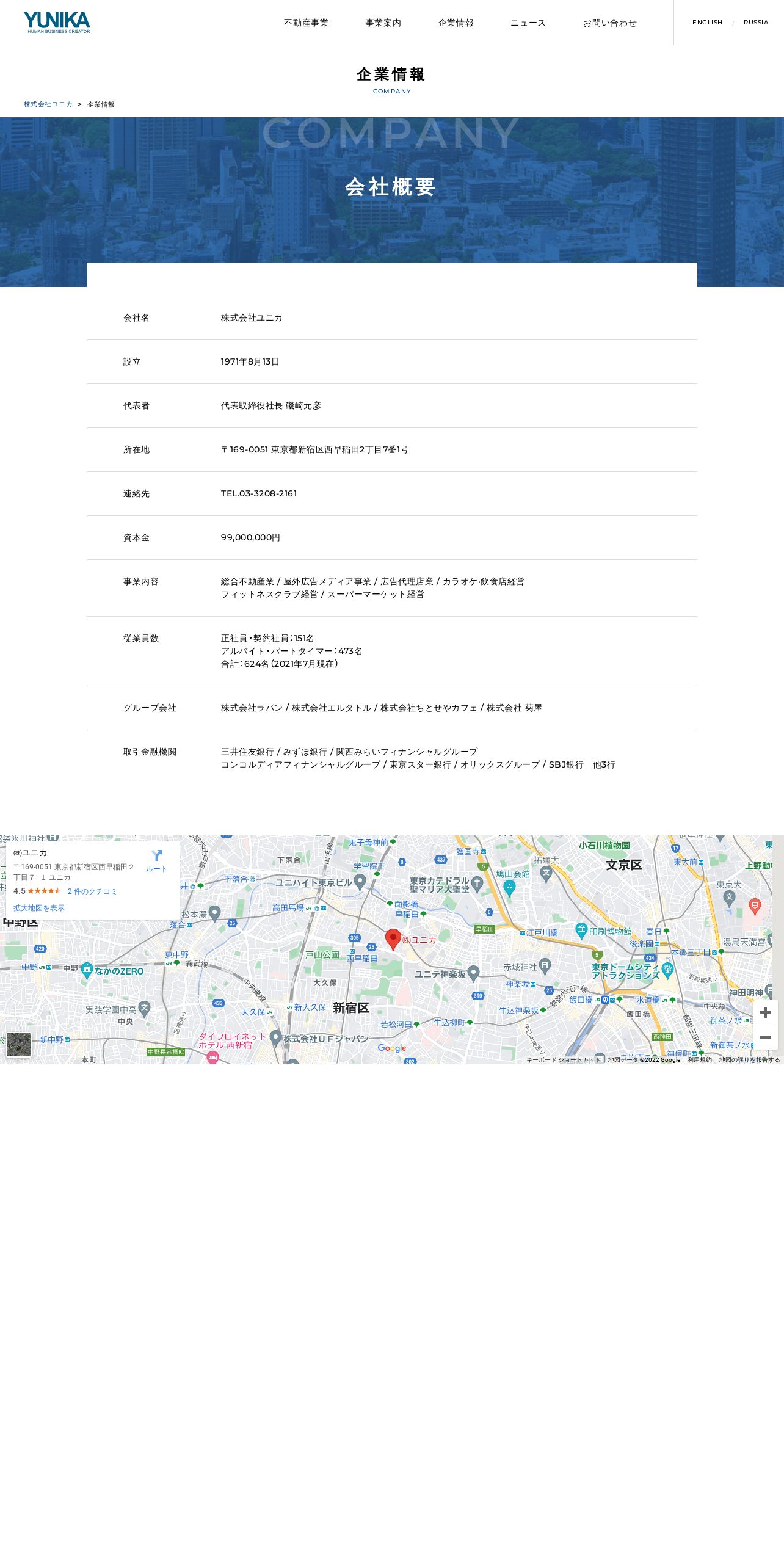The image size is (784, 1568).
Task: Zoom out on the map
Action: point(766,1037)
